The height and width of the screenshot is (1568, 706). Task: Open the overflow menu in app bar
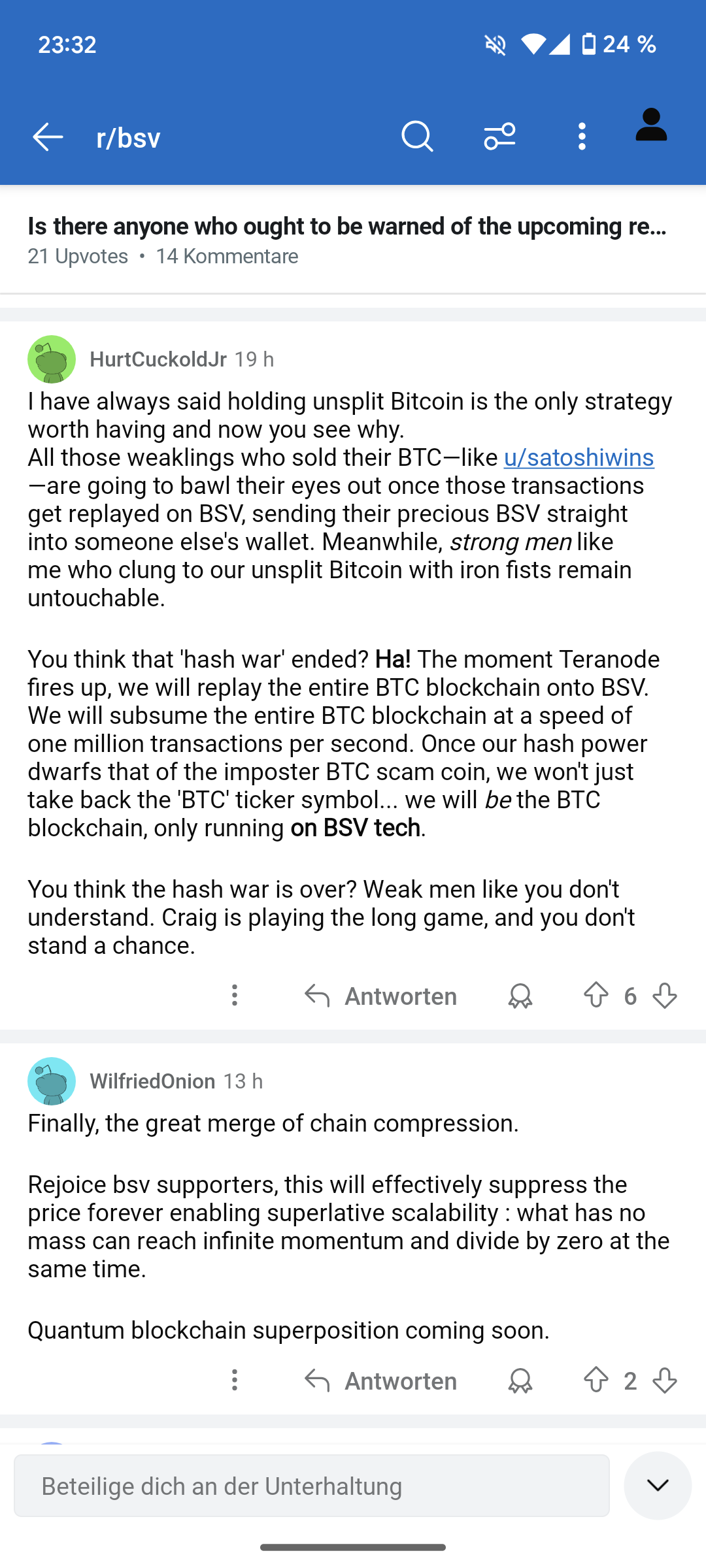coord(582,137)
